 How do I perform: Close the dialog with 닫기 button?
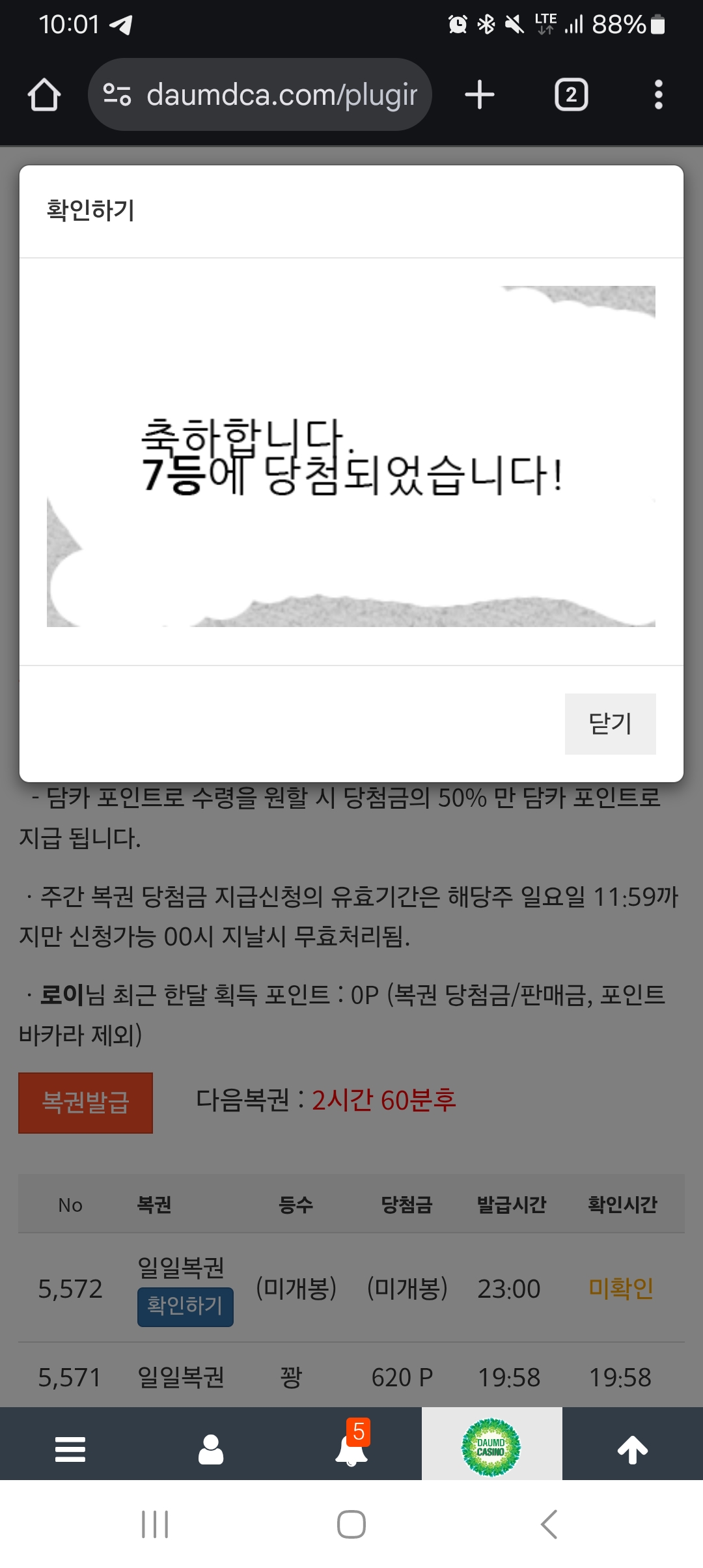610,723
